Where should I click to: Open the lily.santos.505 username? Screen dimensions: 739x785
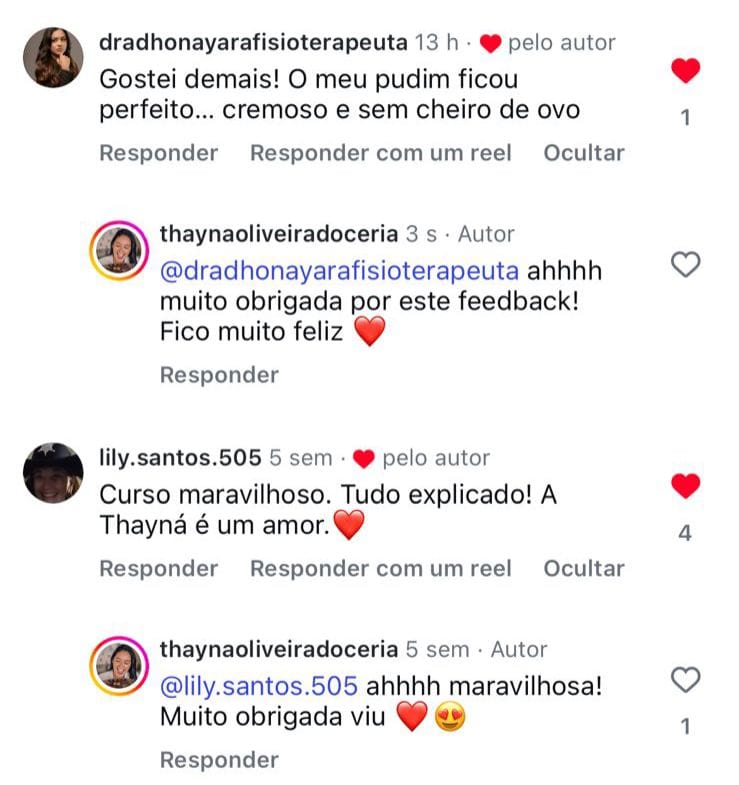point(180,458)
